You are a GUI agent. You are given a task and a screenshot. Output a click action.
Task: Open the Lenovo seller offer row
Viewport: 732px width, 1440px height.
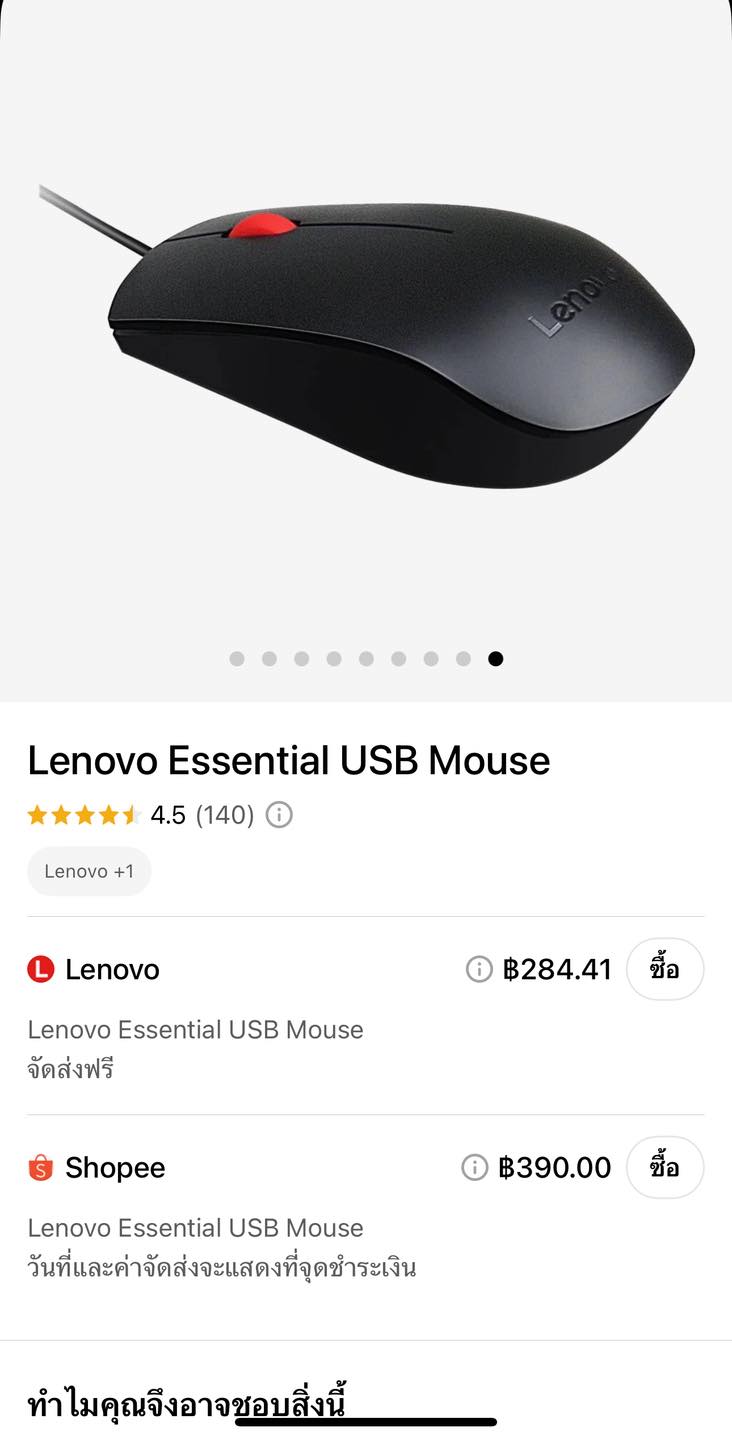(x=366, y=1015)
